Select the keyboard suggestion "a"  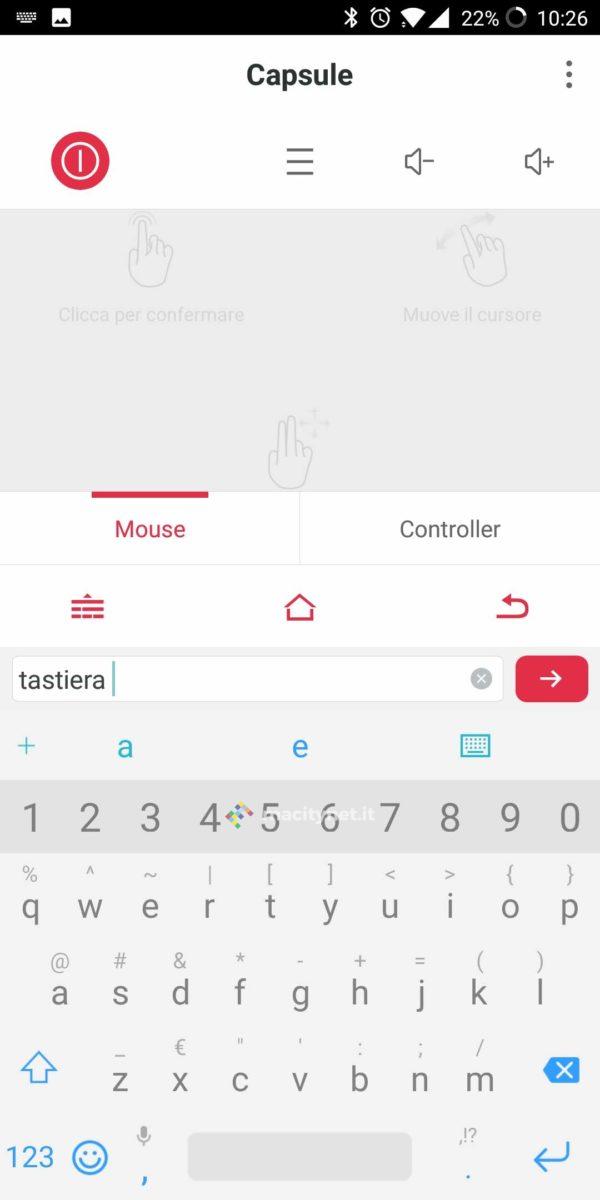click(125, 747)
